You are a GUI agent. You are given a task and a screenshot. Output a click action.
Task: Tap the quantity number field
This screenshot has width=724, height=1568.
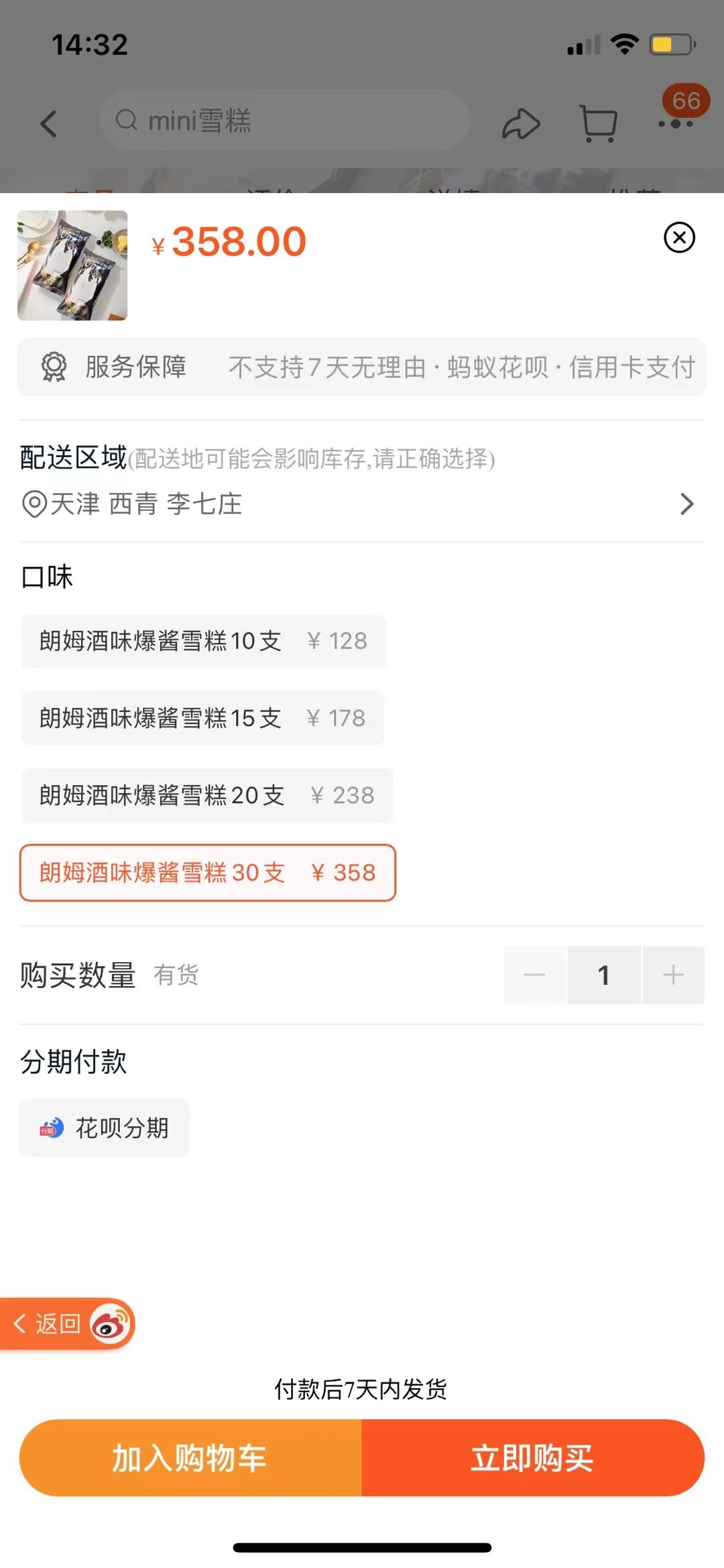[604, 975]
